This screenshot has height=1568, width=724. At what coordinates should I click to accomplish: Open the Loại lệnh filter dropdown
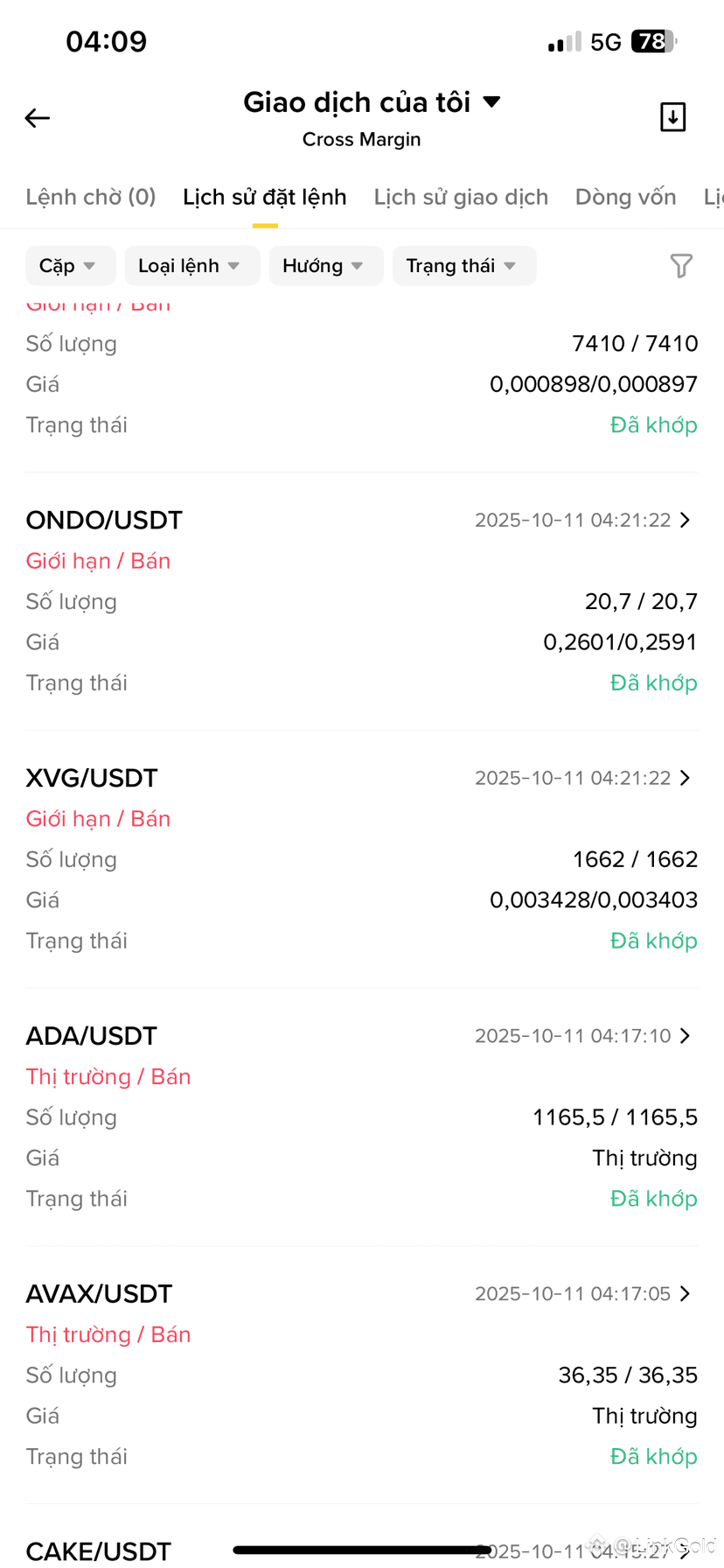click(191, 266)
